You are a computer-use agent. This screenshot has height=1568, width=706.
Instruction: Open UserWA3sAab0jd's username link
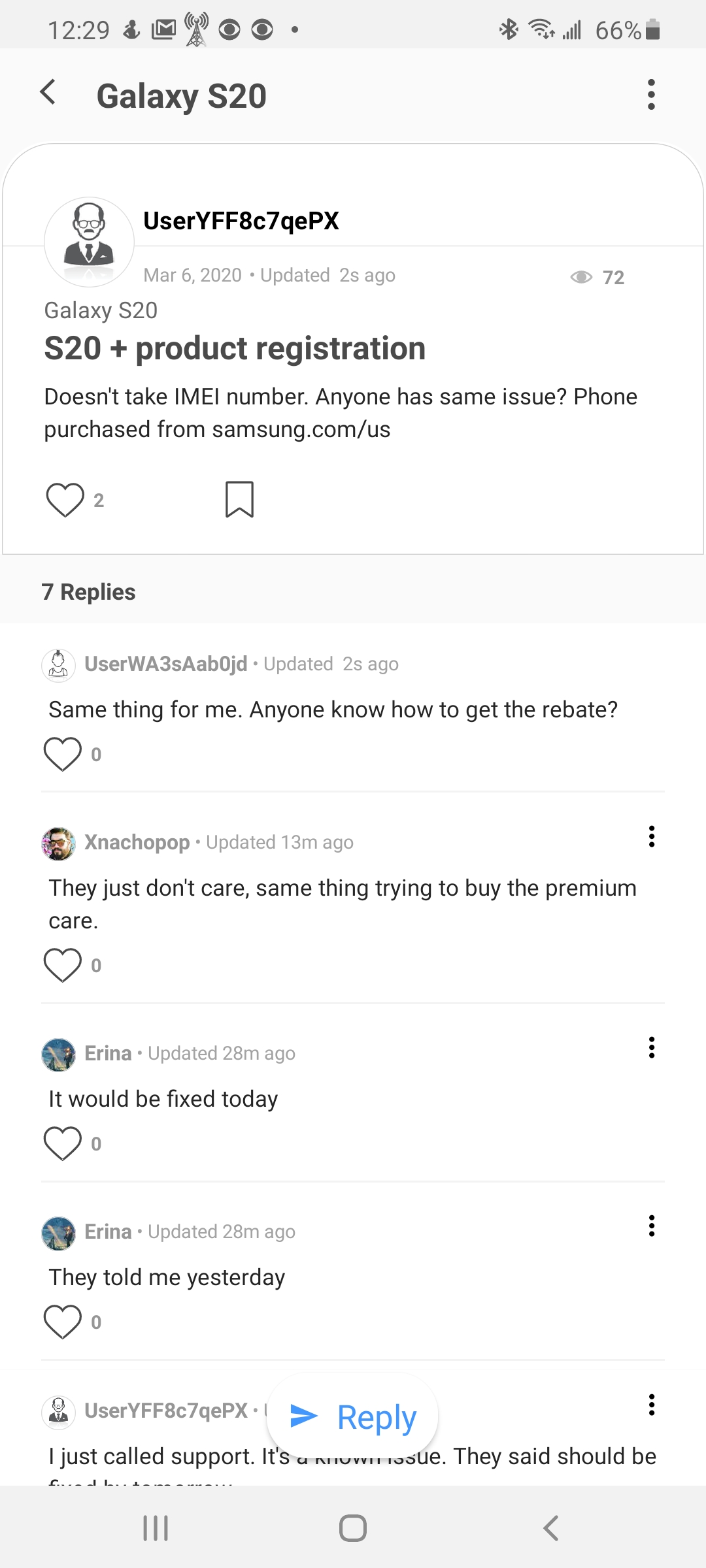tap(165, 664)
